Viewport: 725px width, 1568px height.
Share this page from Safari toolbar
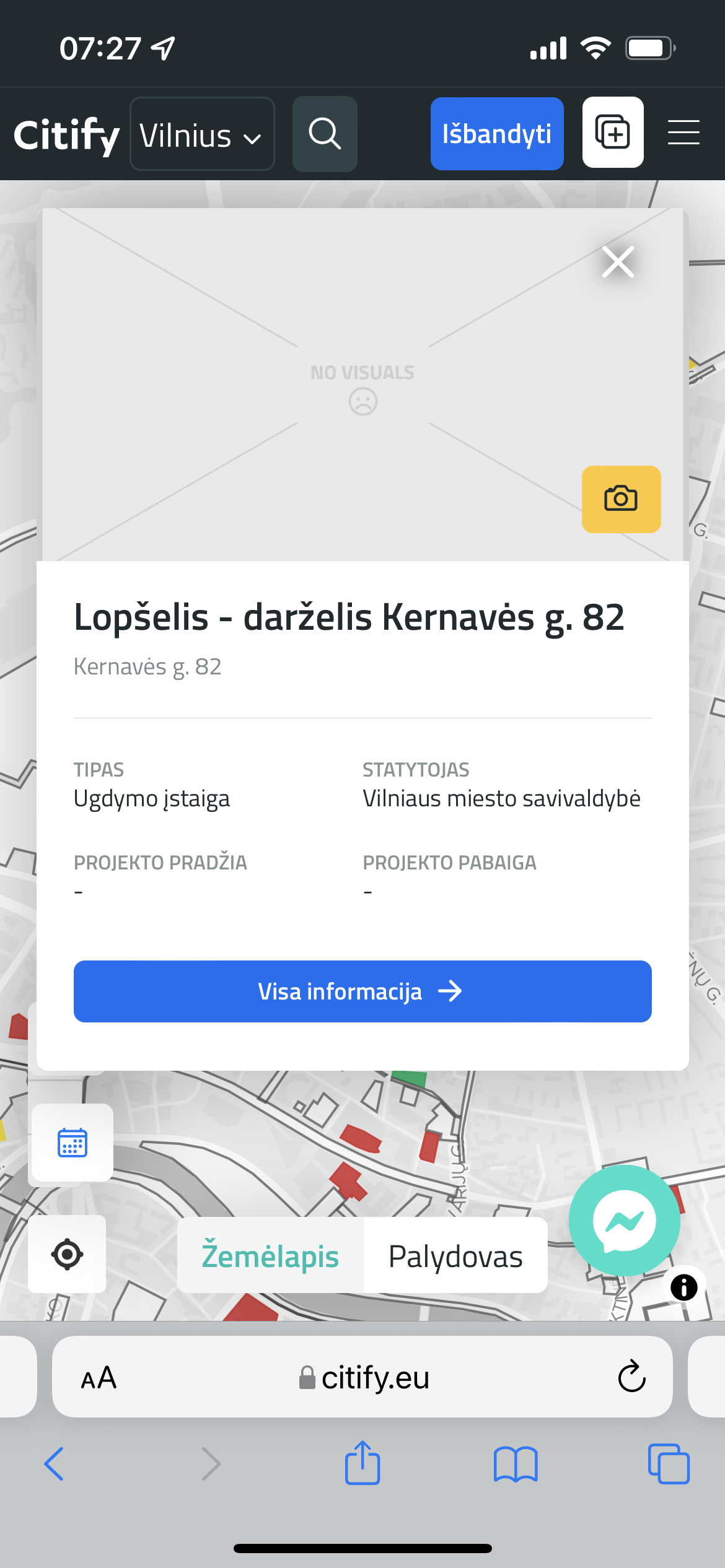362,1463
